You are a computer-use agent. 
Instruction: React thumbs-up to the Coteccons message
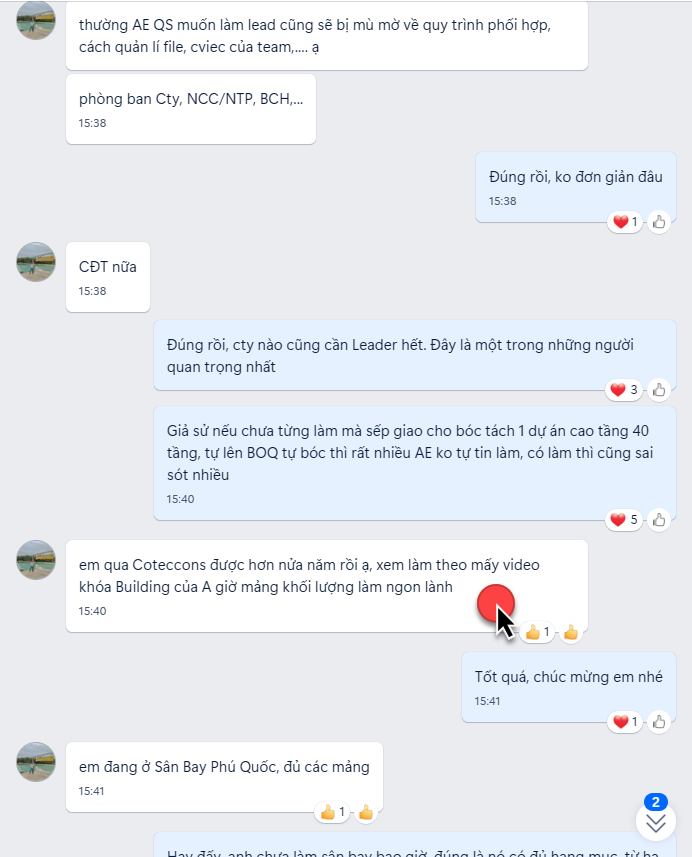(x=571, y=632)
